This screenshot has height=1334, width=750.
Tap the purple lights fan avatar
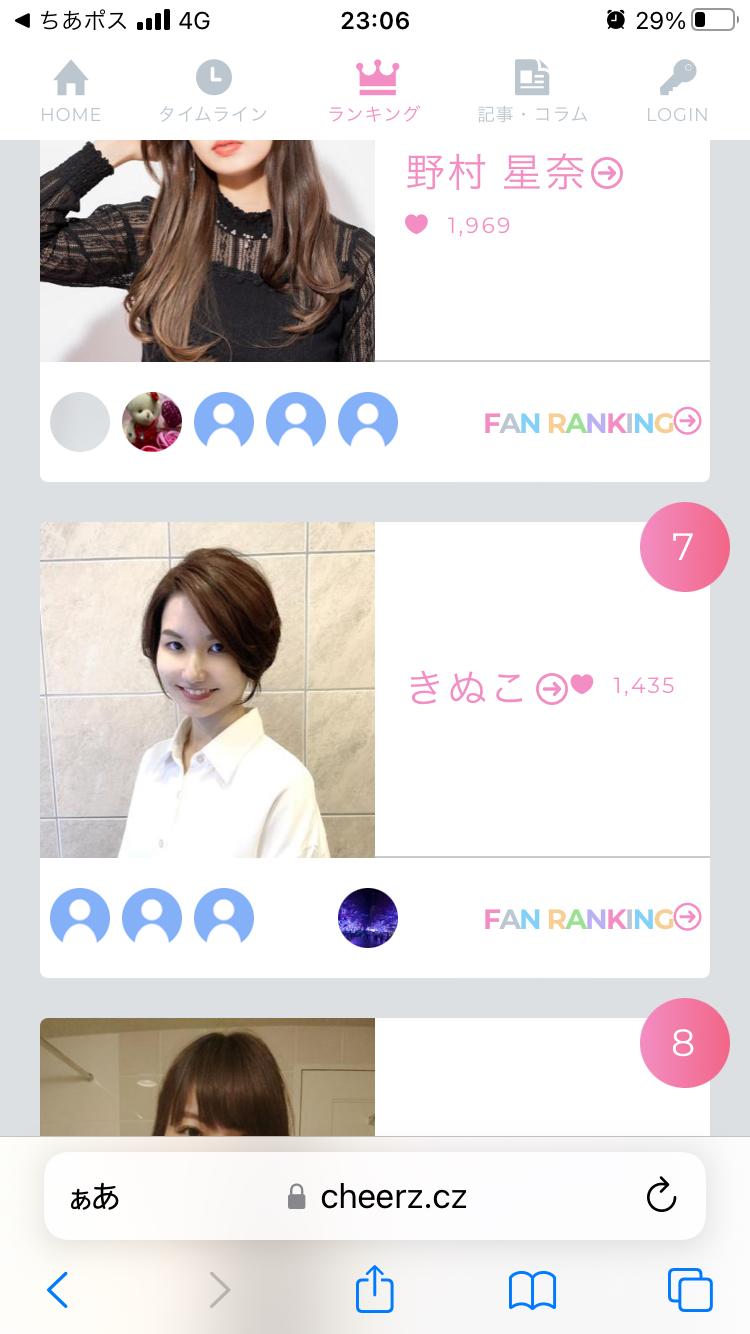pyautogui.click(x=368, y=918)
